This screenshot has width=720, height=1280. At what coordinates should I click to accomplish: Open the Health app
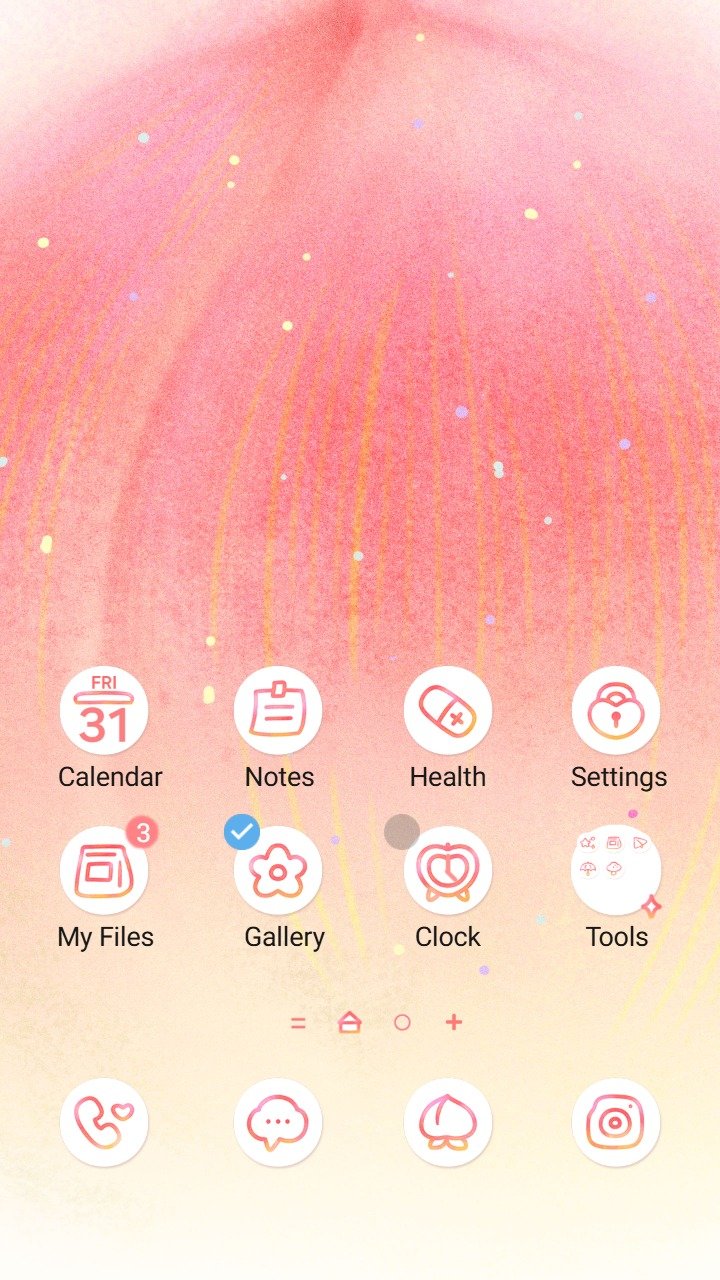(448, 710)
